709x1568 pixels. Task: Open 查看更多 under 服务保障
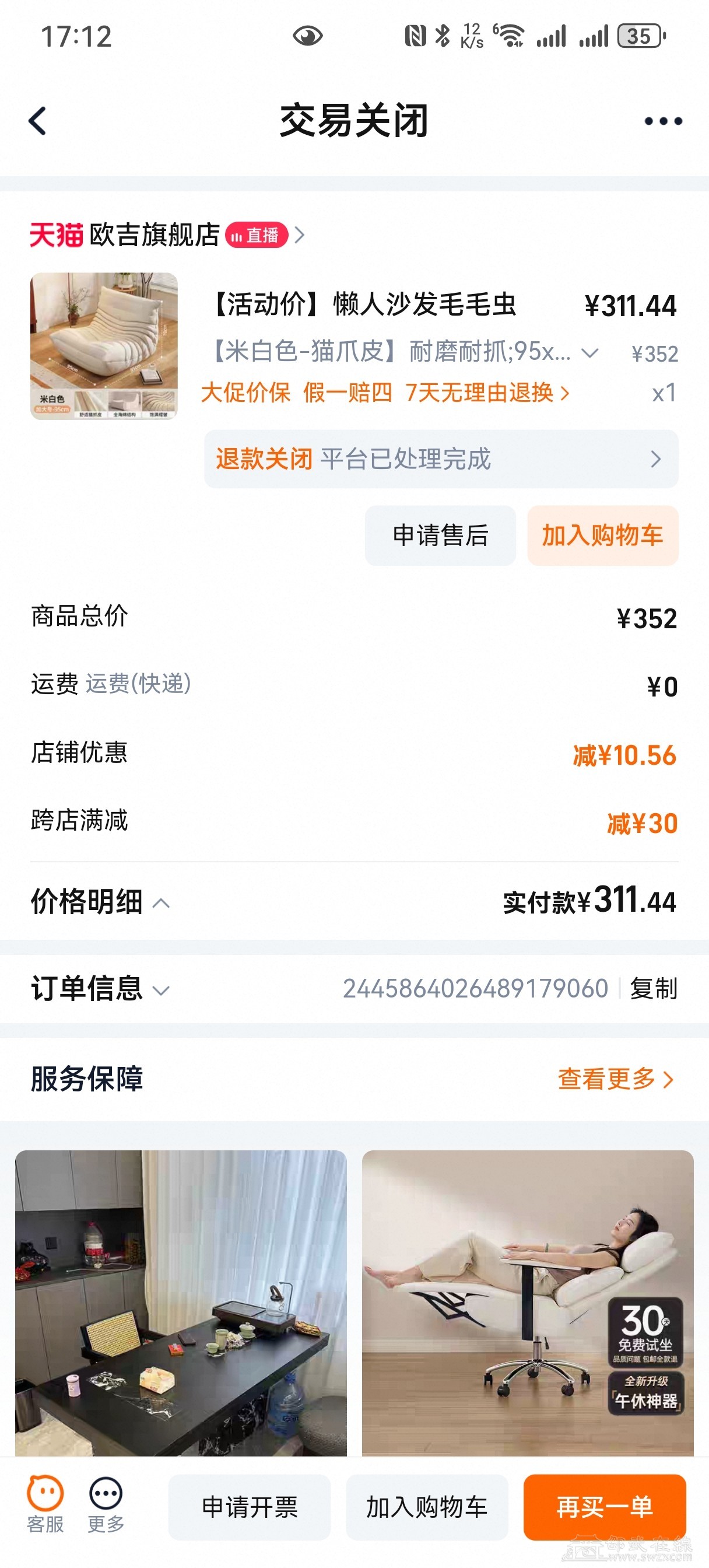[615, 1079]
